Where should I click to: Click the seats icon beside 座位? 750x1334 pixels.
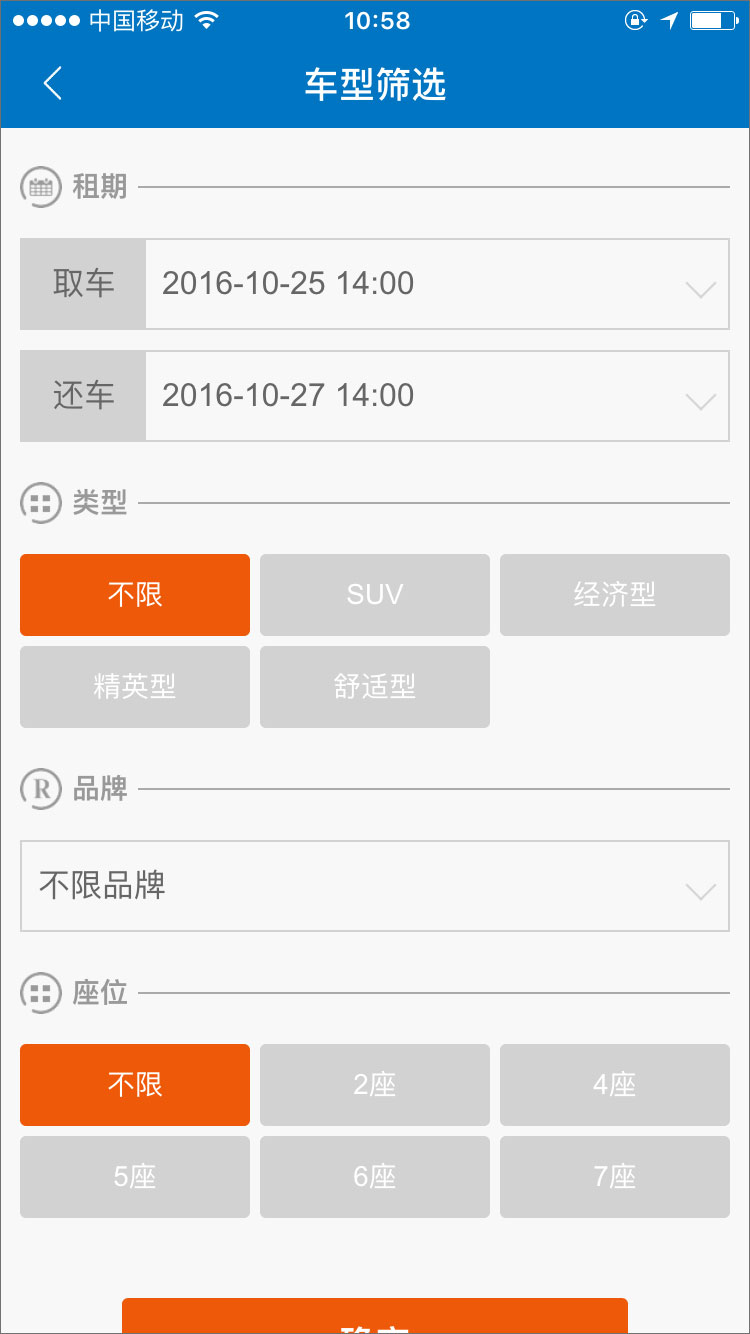pyautogui.click(x=40, y=993)
